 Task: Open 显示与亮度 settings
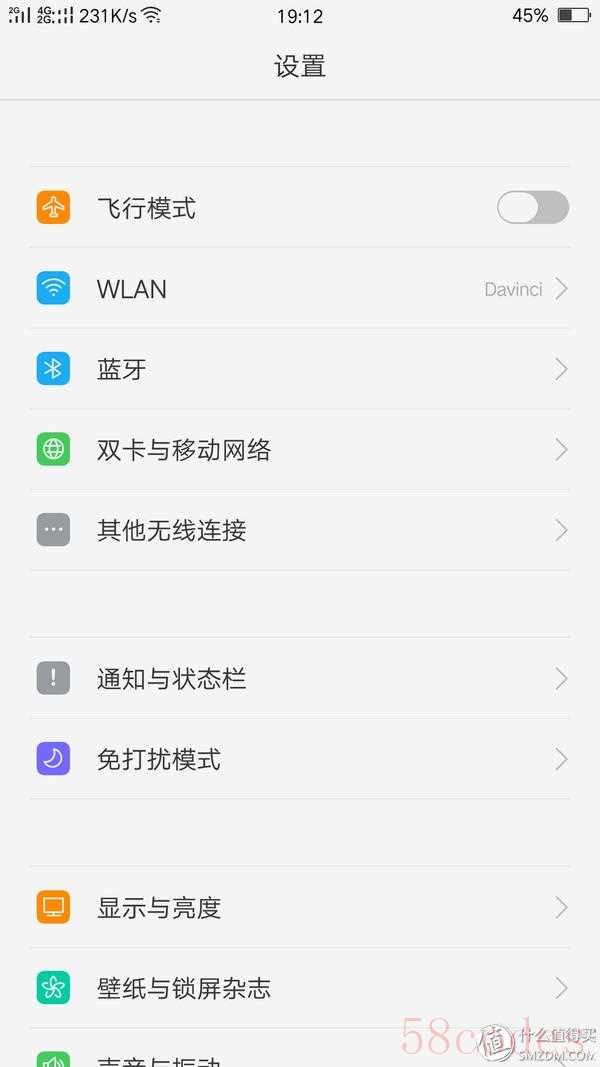pos(300,907)
